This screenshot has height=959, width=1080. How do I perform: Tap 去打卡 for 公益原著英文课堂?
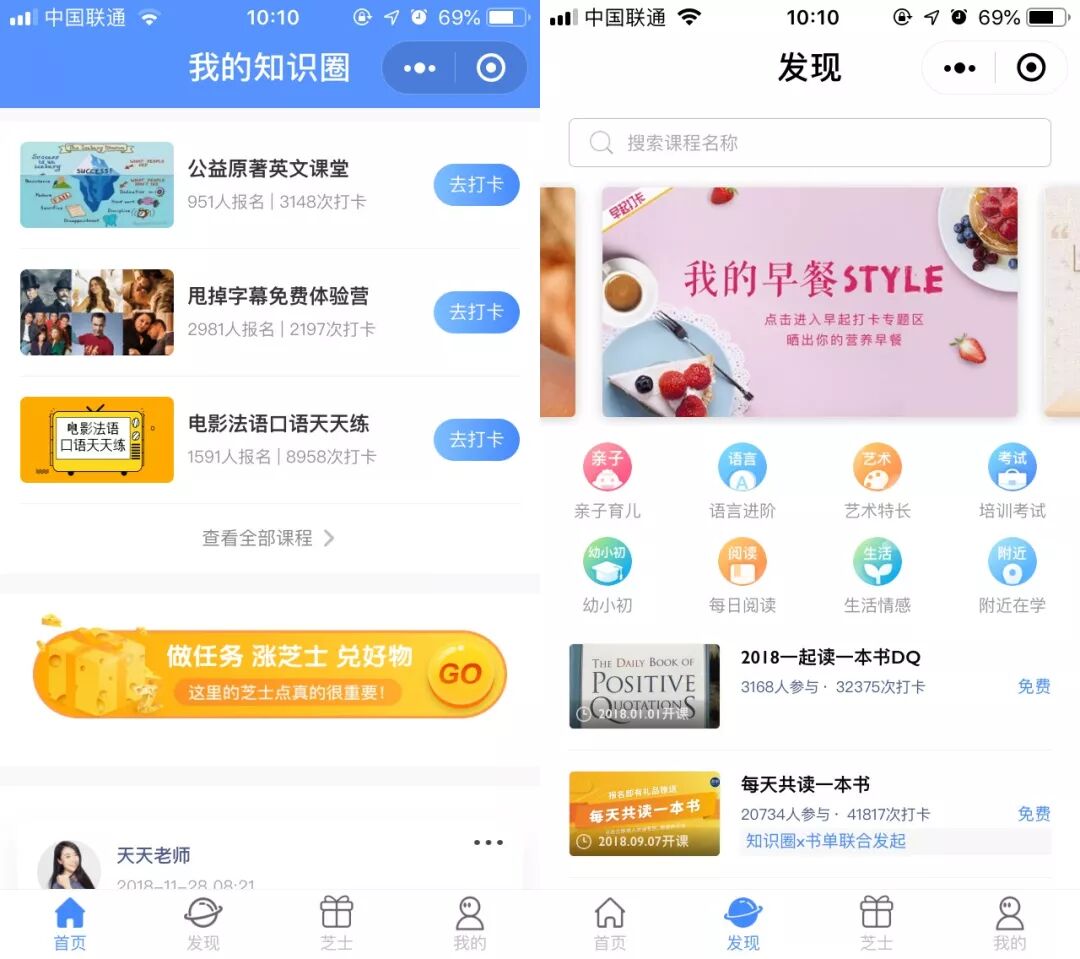(x=476, y=185)
